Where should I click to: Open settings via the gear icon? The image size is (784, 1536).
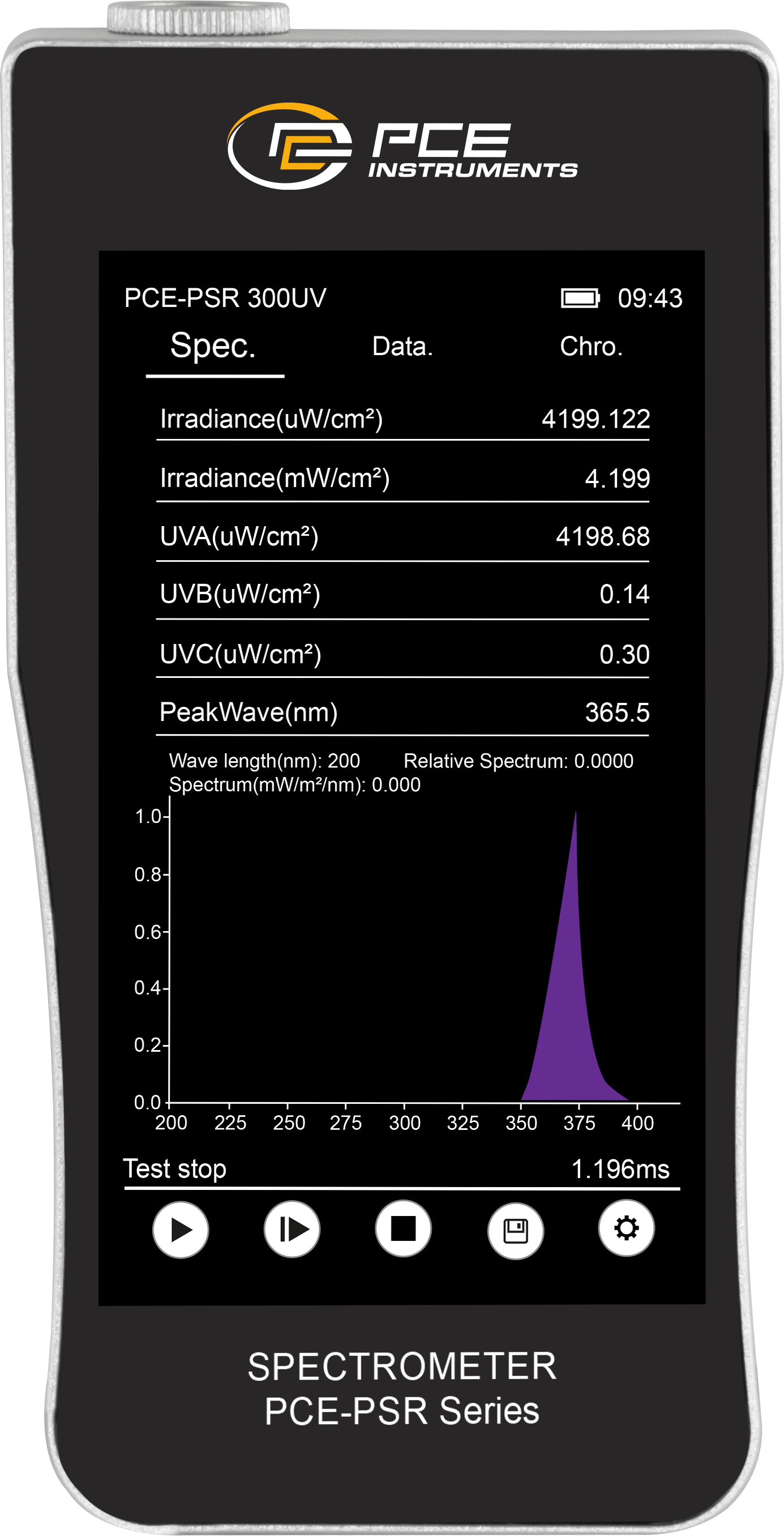627,1231
